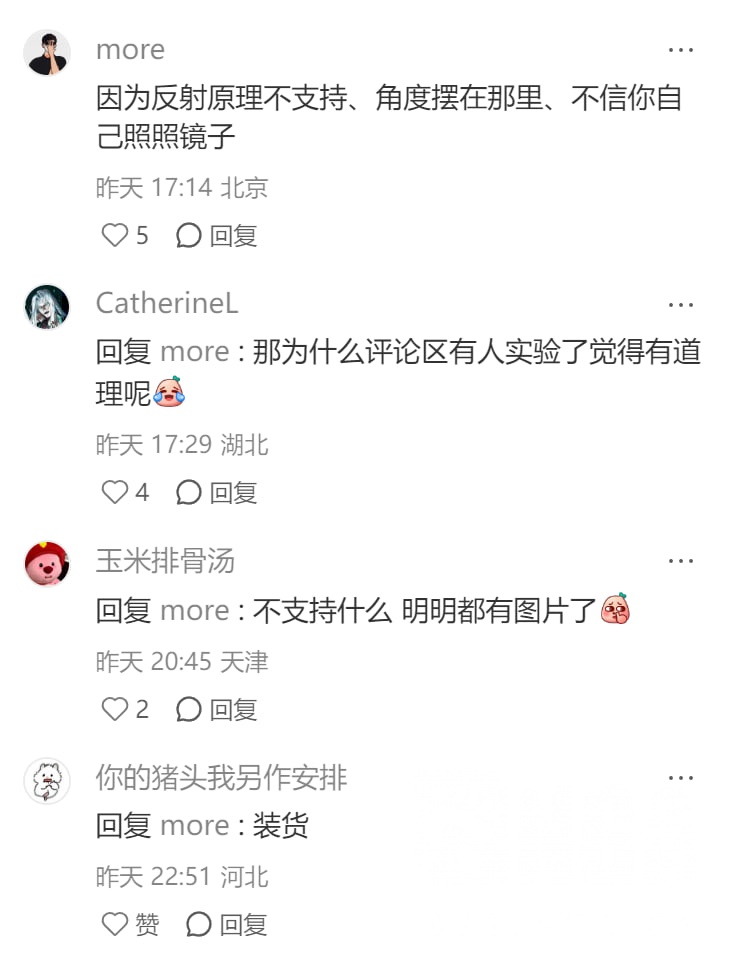Screen dimensions: 731x966
Task: Open 你的猪头我另作安排's avatar
Action: click(47, 780)
